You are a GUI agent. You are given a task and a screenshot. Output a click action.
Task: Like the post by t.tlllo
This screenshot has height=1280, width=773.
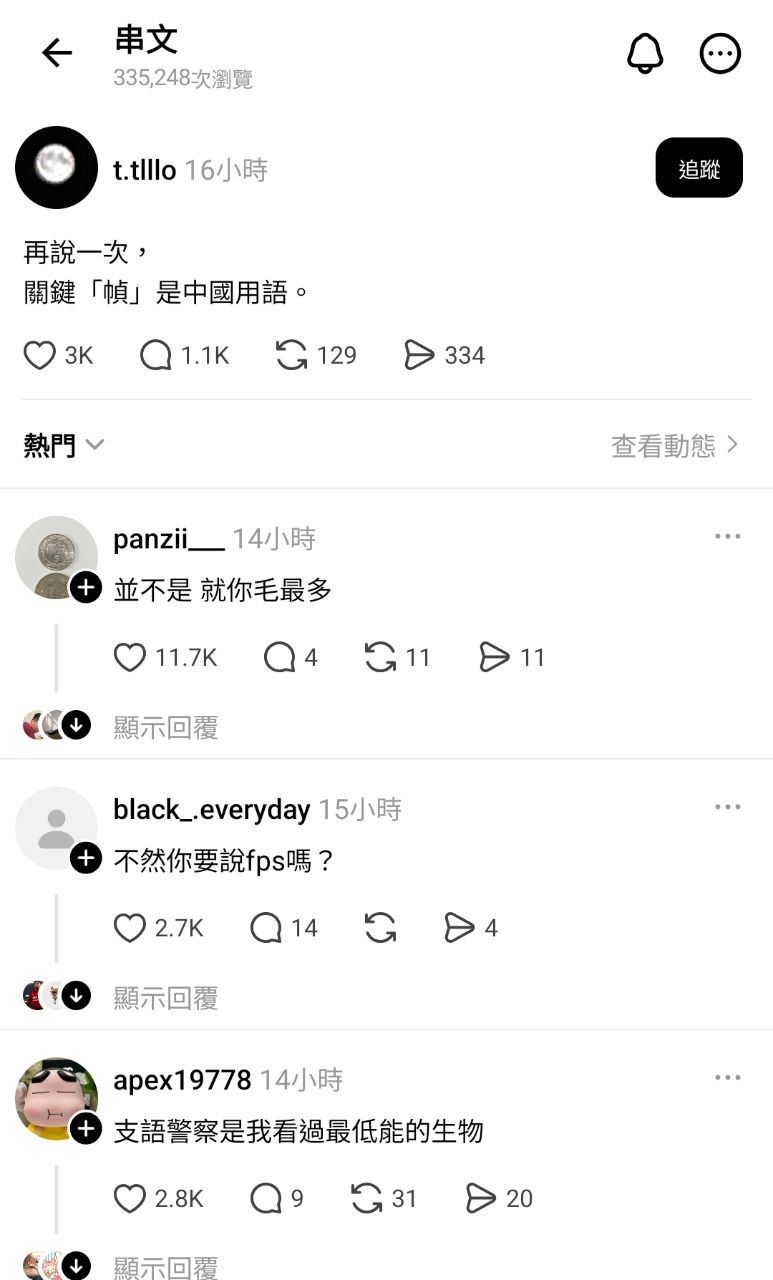tap(40, 355)
